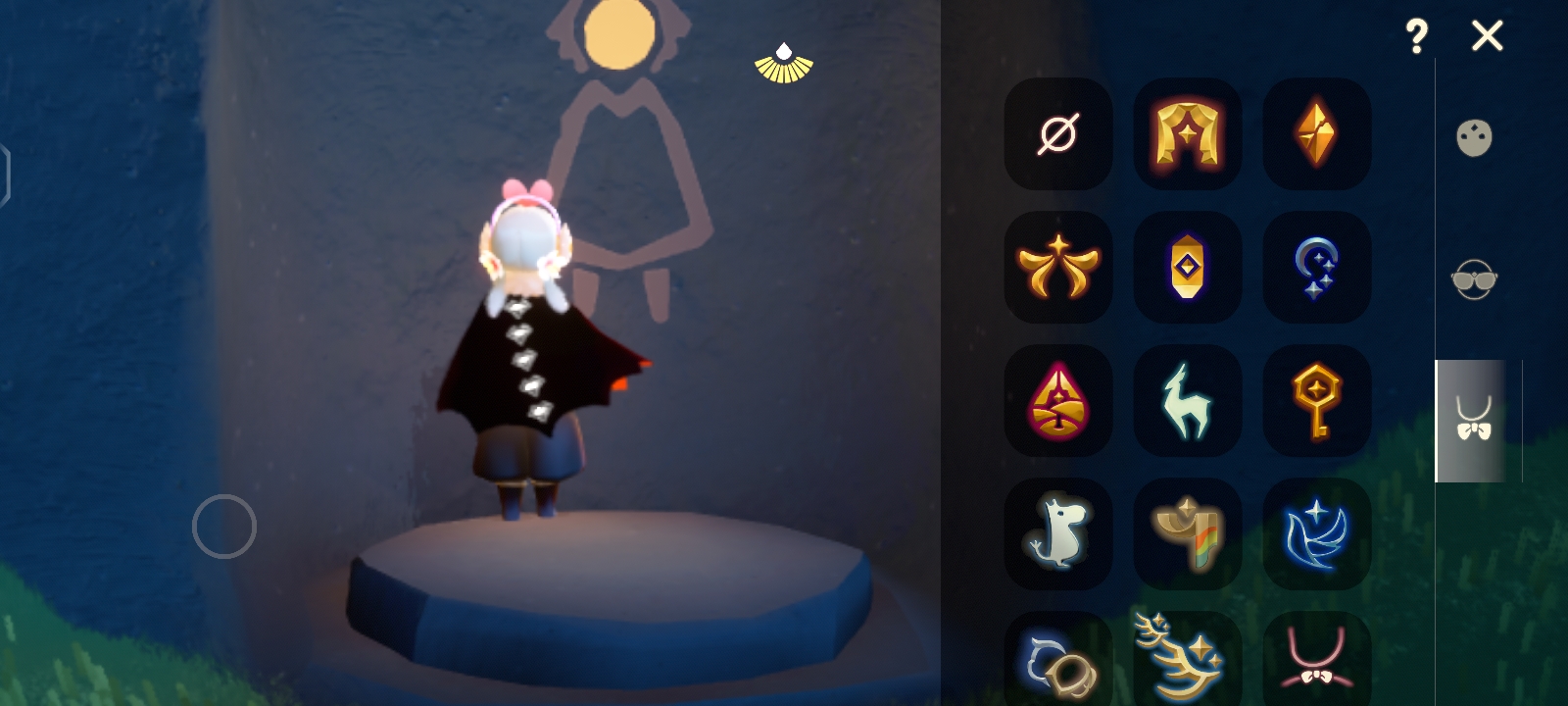Choose the pale green deer pendant
The image size is (1568, 706).
(x=1187, y=400)
